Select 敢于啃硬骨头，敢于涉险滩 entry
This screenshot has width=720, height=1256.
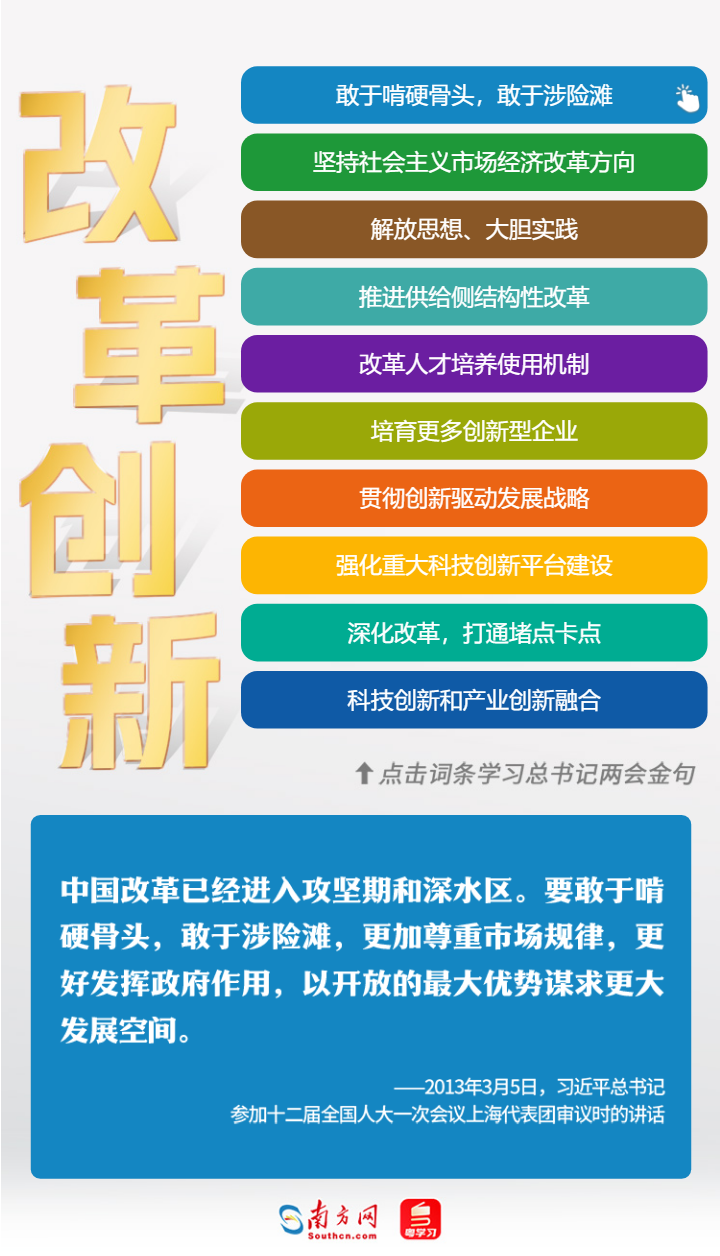(x=473, y=96)
